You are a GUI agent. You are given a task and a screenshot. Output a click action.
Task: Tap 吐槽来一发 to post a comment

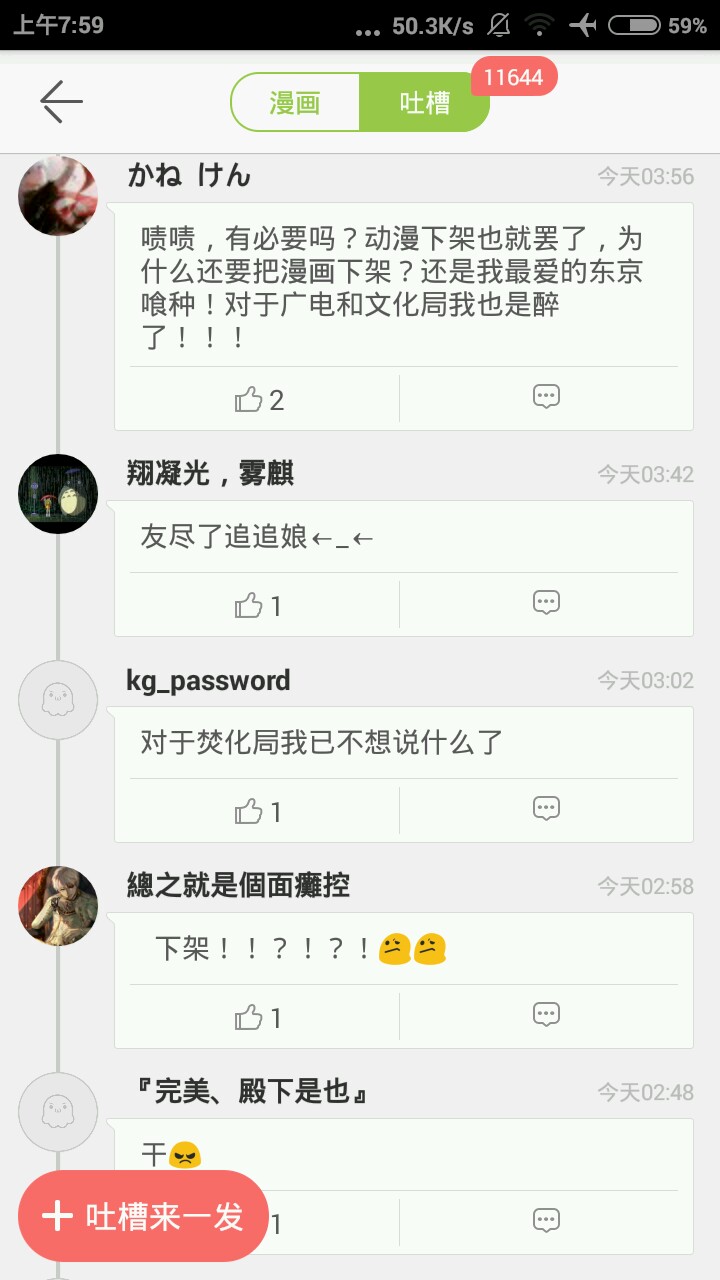[143, 1216]
